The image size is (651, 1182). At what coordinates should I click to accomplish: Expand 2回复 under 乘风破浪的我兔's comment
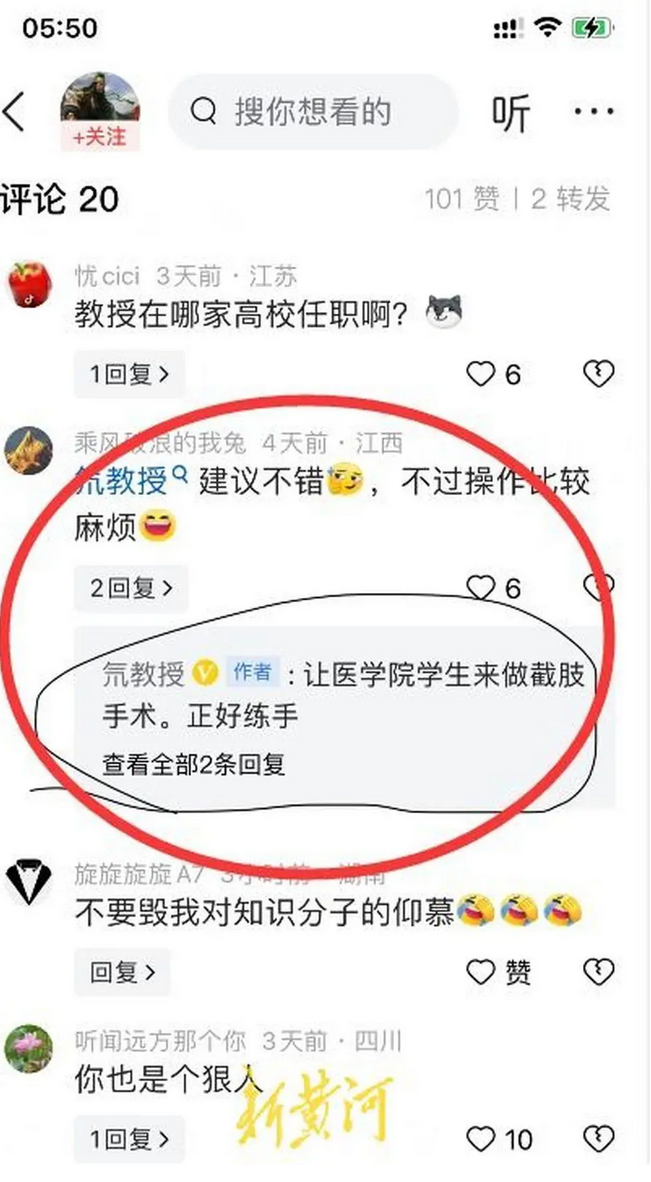pyautogui.click(x=130, y=589)
